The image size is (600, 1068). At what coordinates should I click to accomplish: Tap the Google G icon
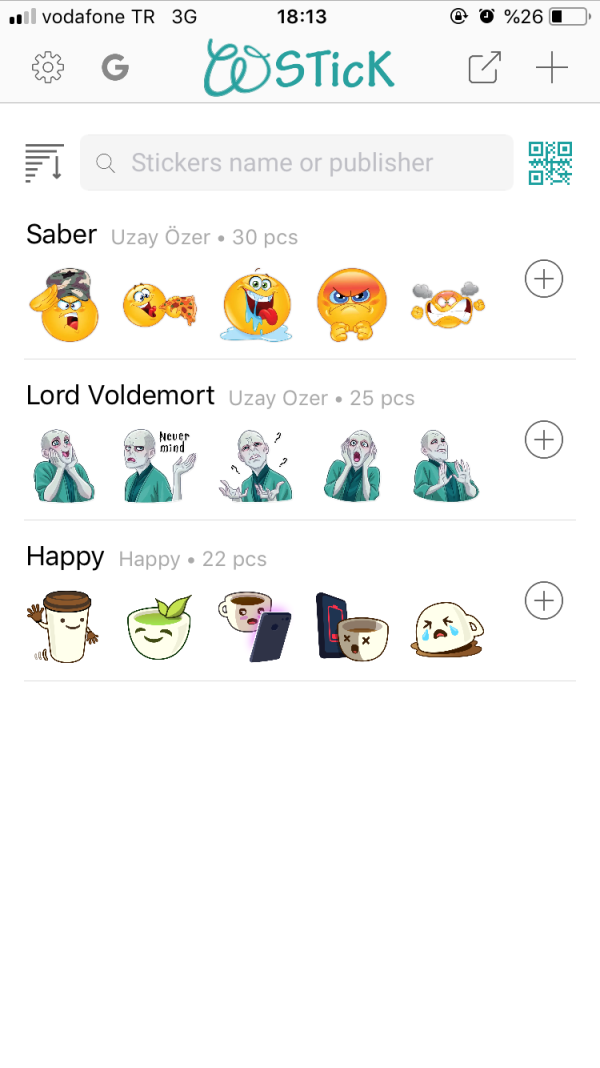(115, 68)
